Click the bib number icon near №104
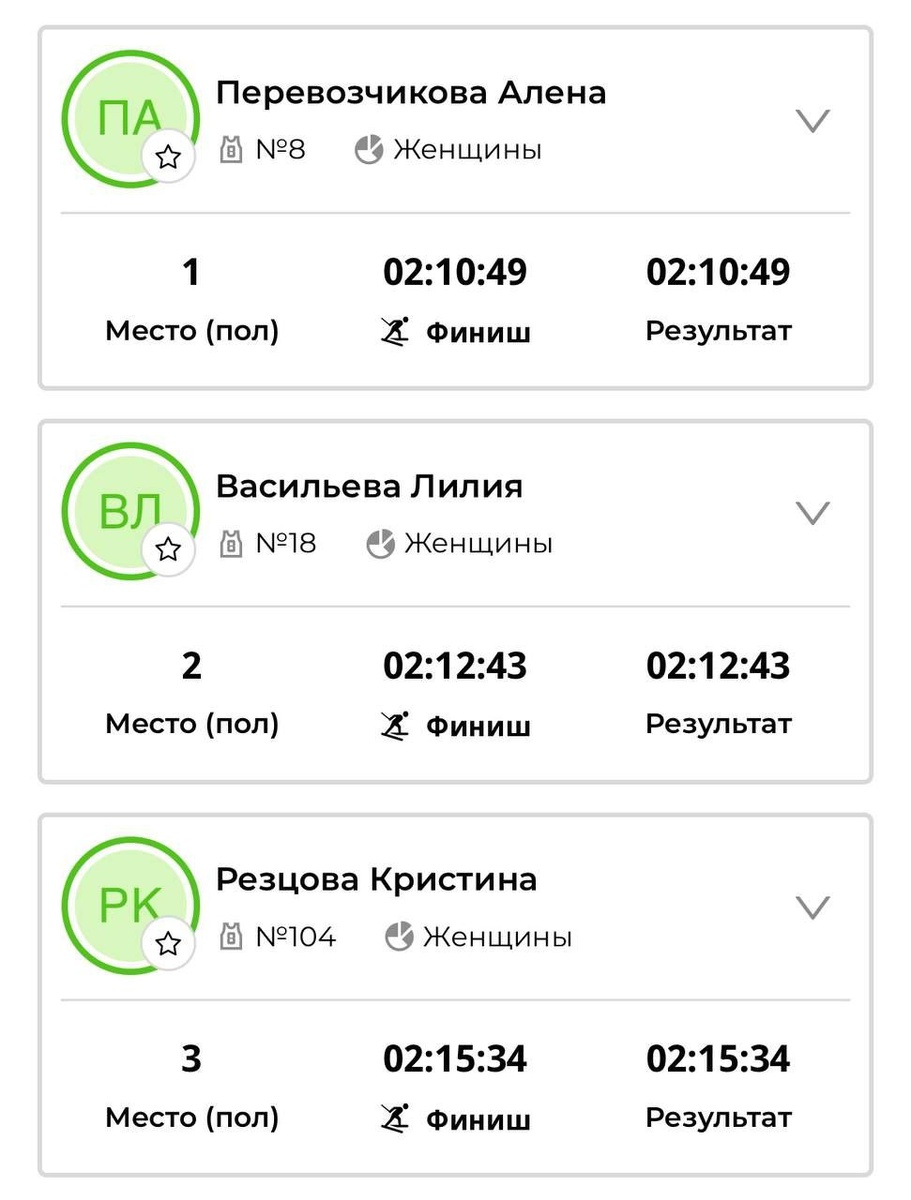This screenshot has height=1200, width=911. pyautogui.click(x=232, y=937)
